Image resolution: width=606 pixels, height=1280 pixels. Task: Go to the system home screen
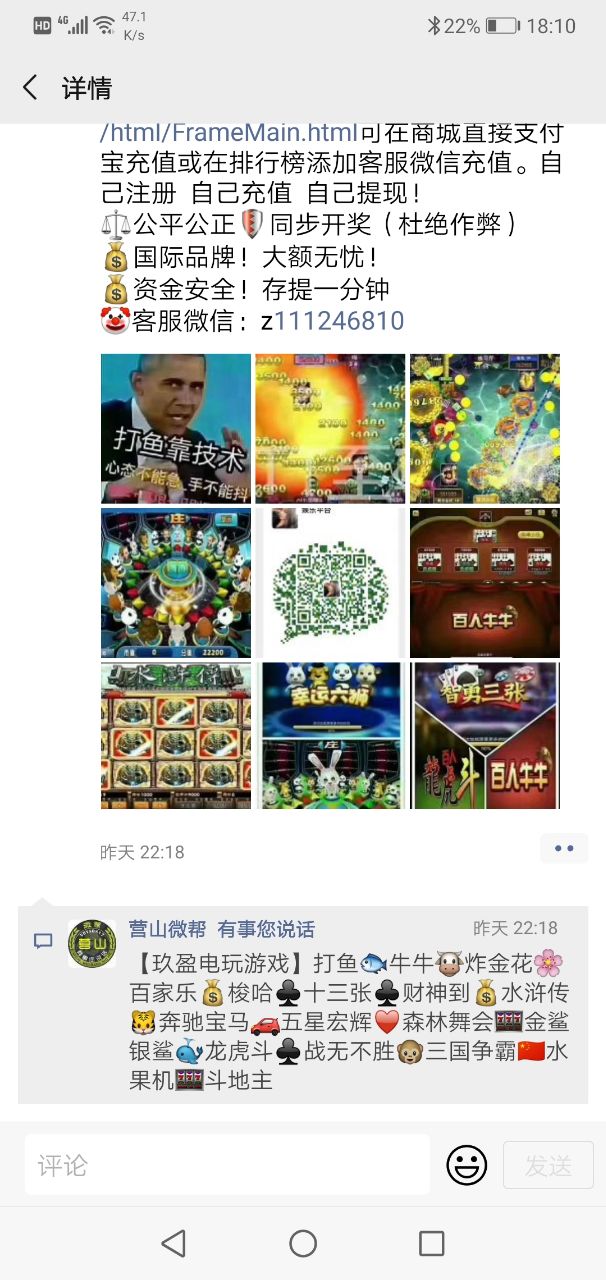click(x=303, y=1243)
